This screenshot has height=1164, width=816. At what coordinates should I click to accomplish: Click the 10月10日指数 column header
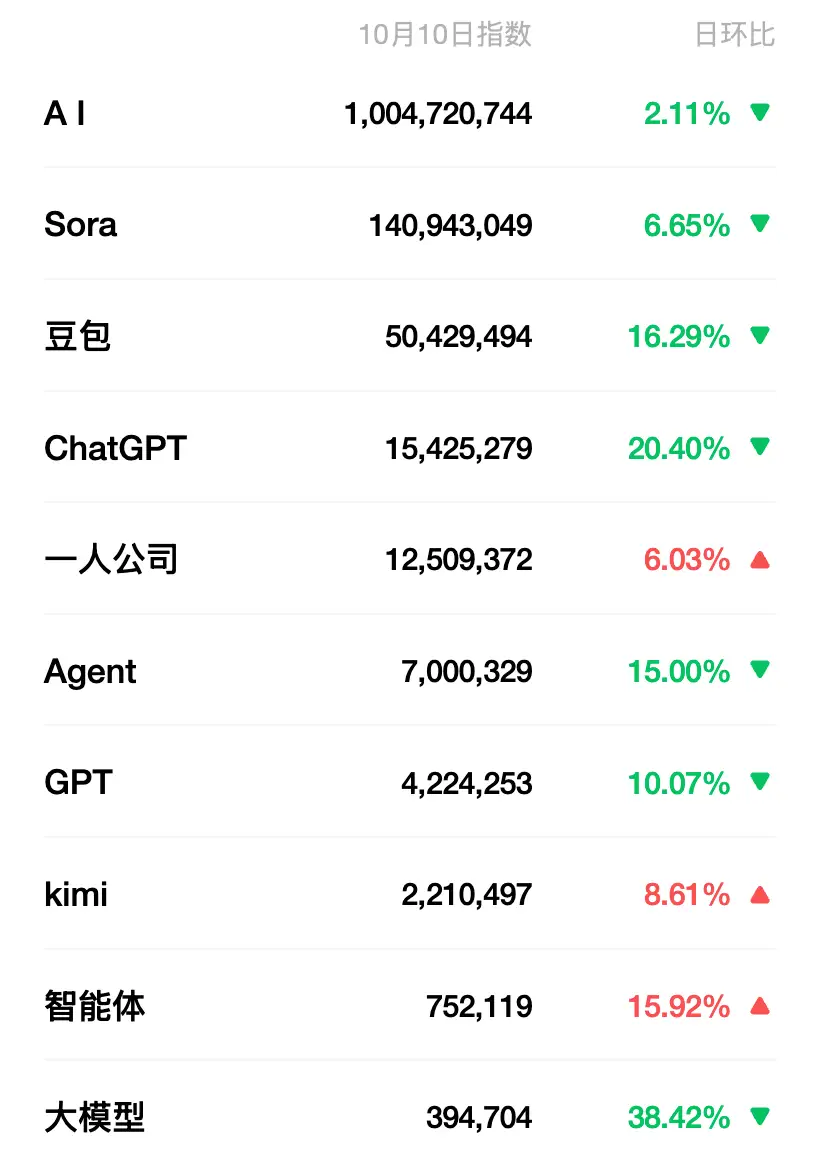(447, 35)
